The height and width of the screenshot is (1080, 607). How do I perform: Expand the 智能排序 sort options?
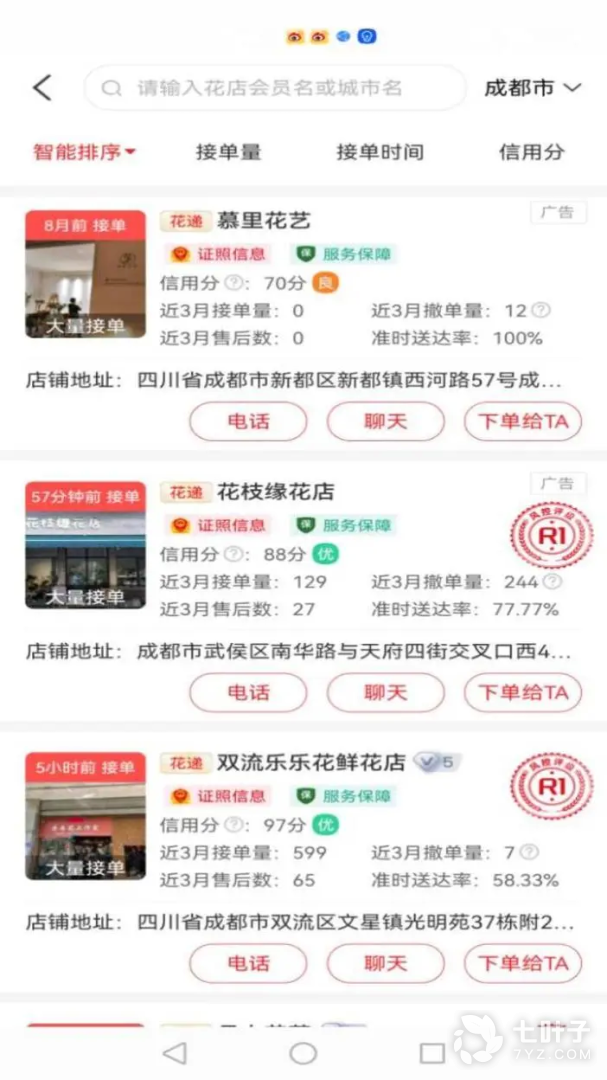[x=84, y=152]
